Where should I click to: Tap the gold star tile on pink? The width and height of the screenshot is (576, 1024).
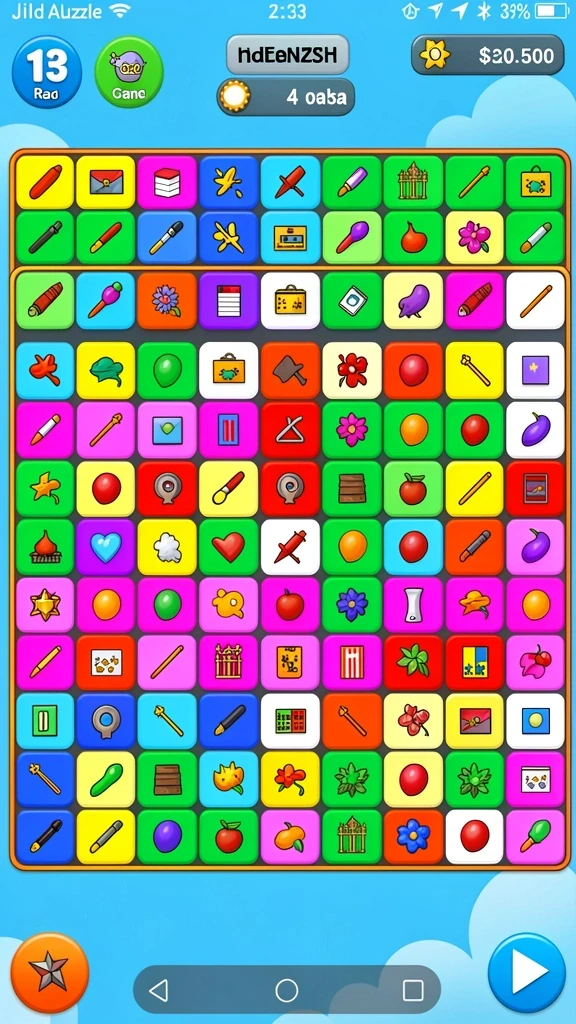45,605
